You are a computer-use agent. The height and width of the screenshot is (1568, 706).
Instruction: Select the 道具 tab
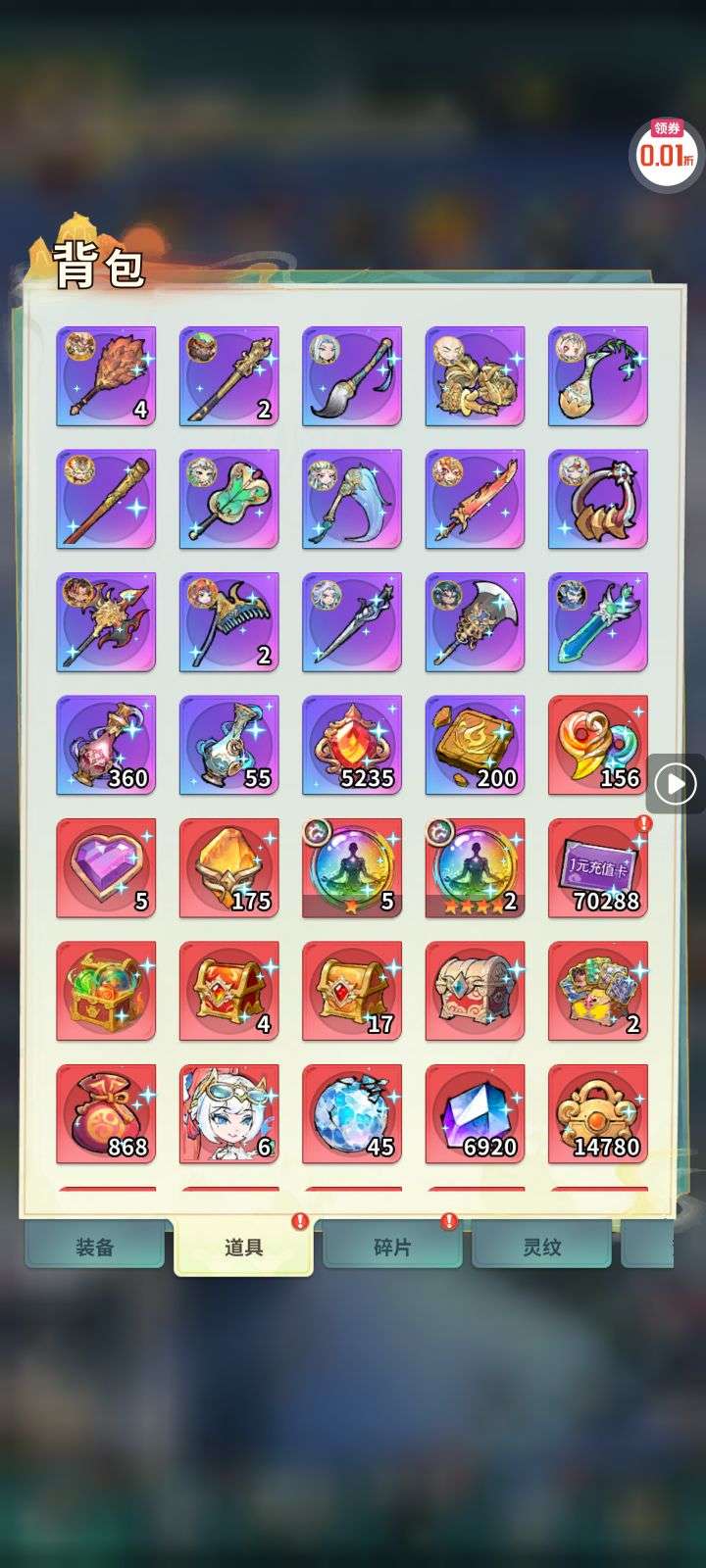[x=243, y=1248]
